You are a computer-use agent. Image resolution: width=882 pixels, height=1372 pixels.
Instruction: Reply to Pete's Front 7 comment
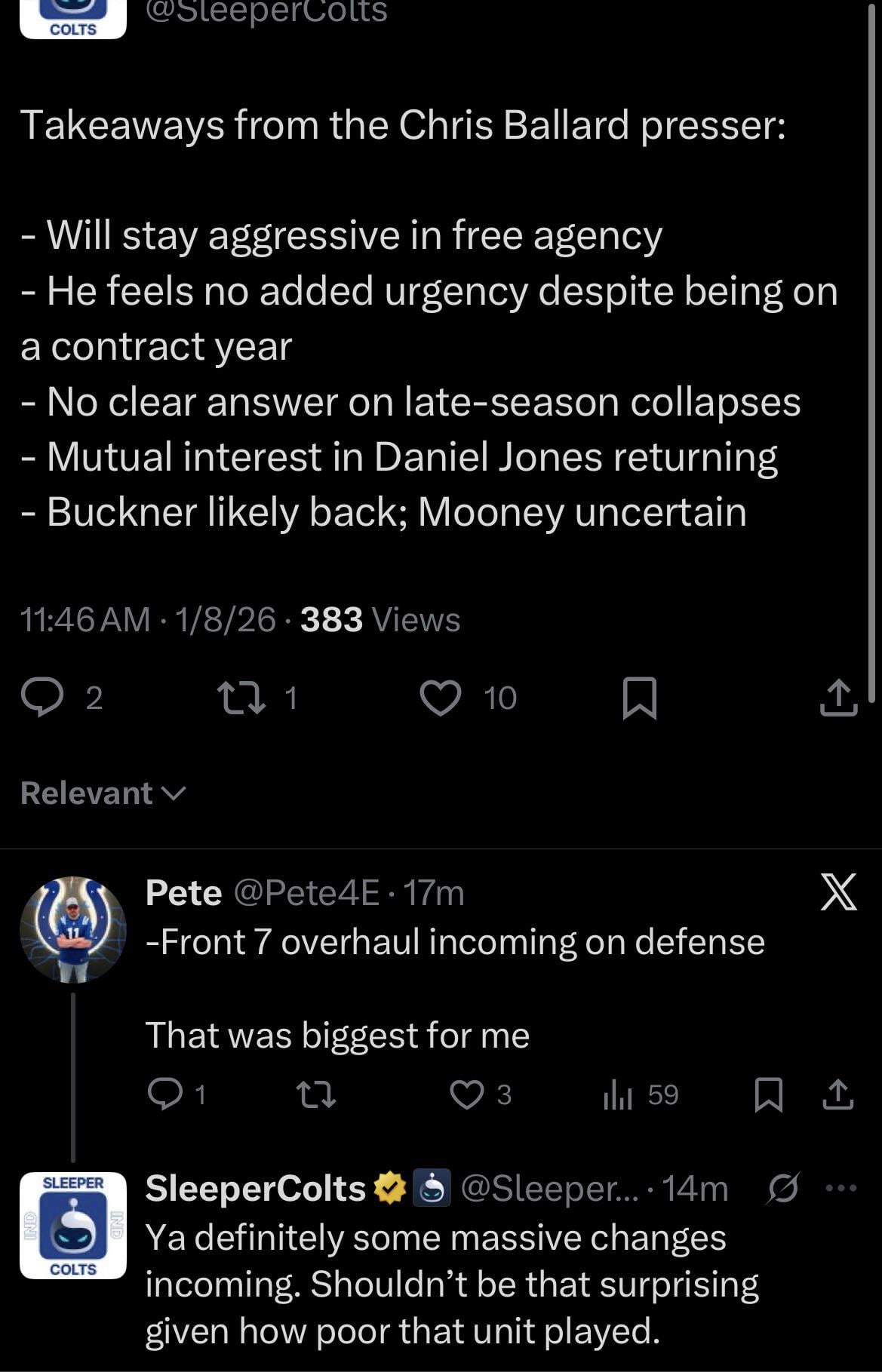point(163,1094)
